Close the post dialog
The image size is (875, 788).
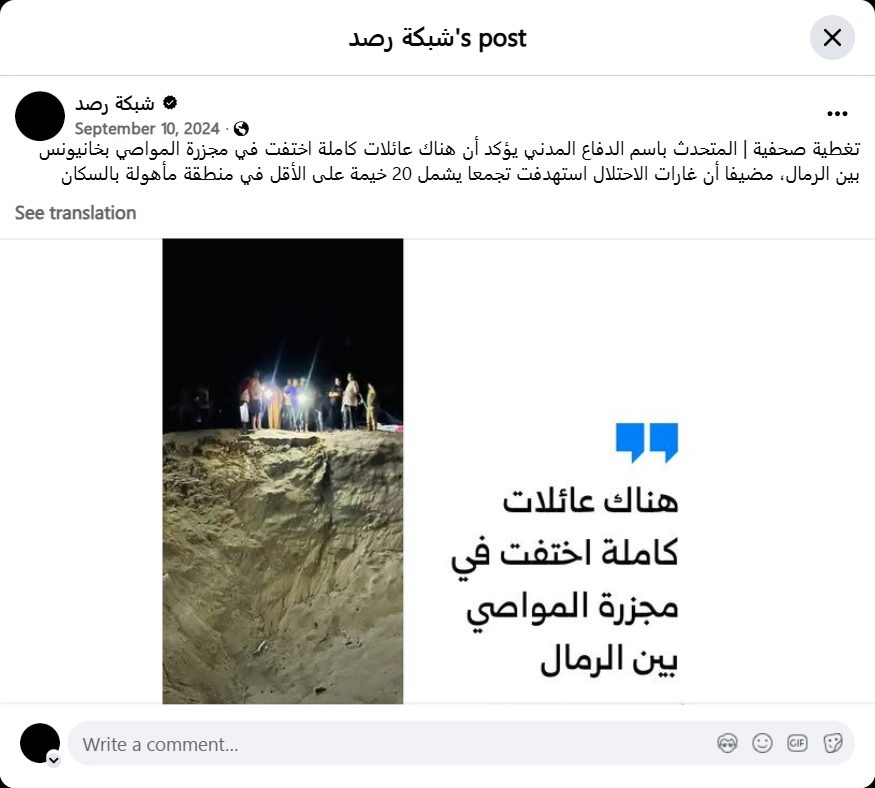tap(832, 38)
